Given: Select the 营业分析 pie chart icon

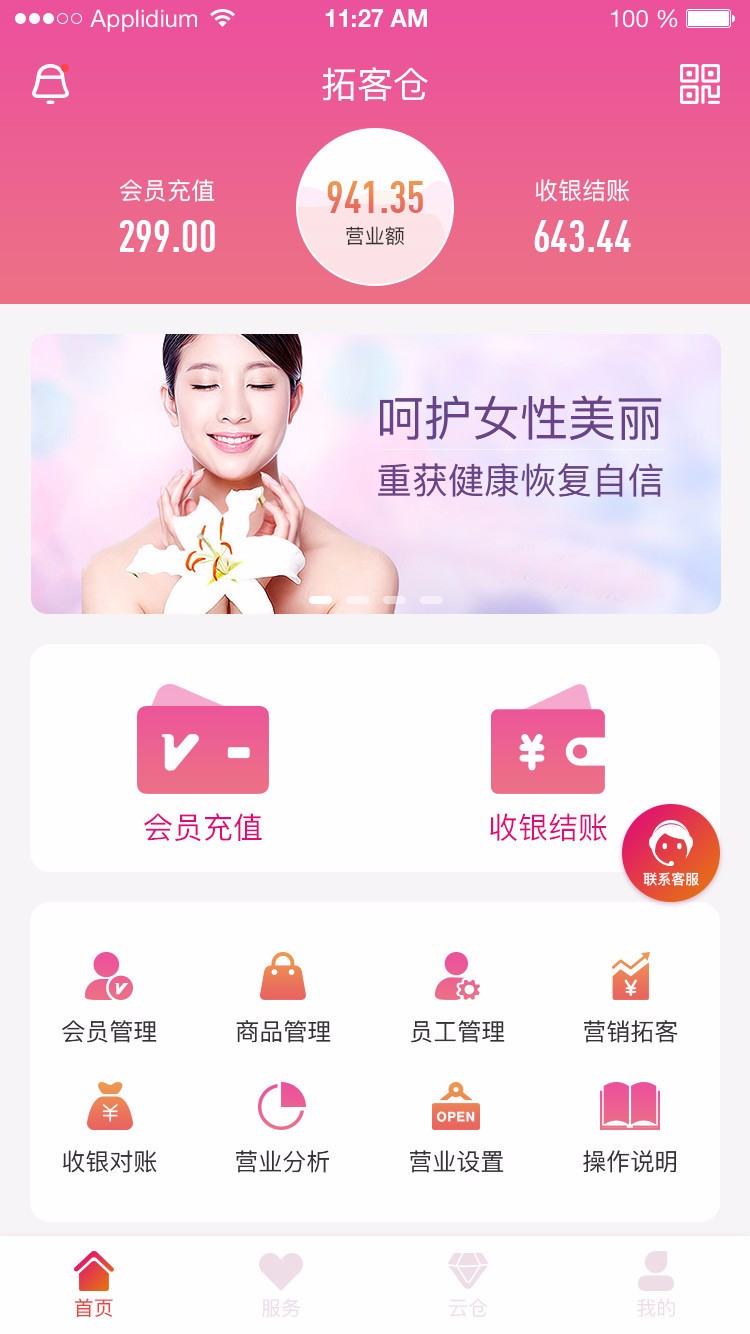Looking at the screenshot, I should click(283, 1110).
